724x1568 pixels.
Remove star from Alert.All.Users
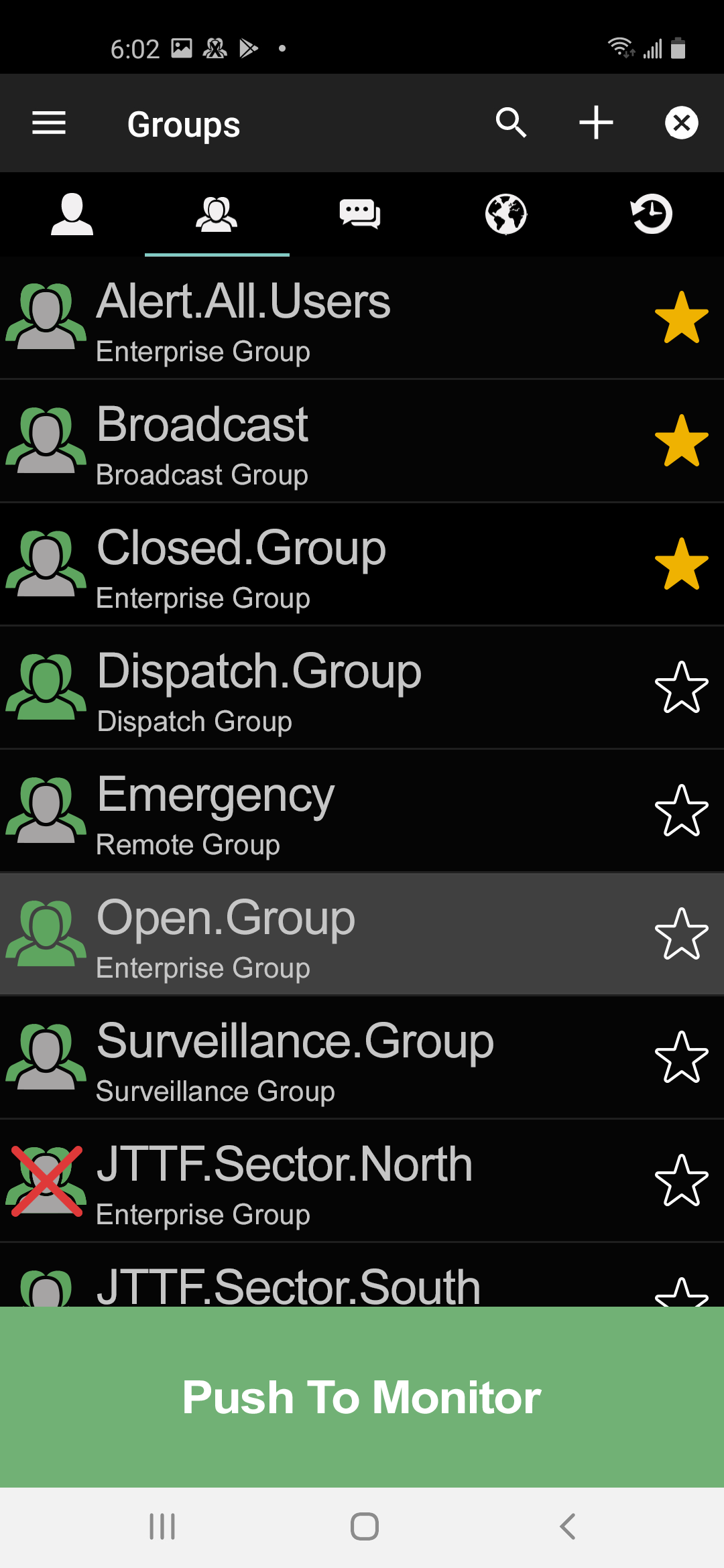[682, 318]
